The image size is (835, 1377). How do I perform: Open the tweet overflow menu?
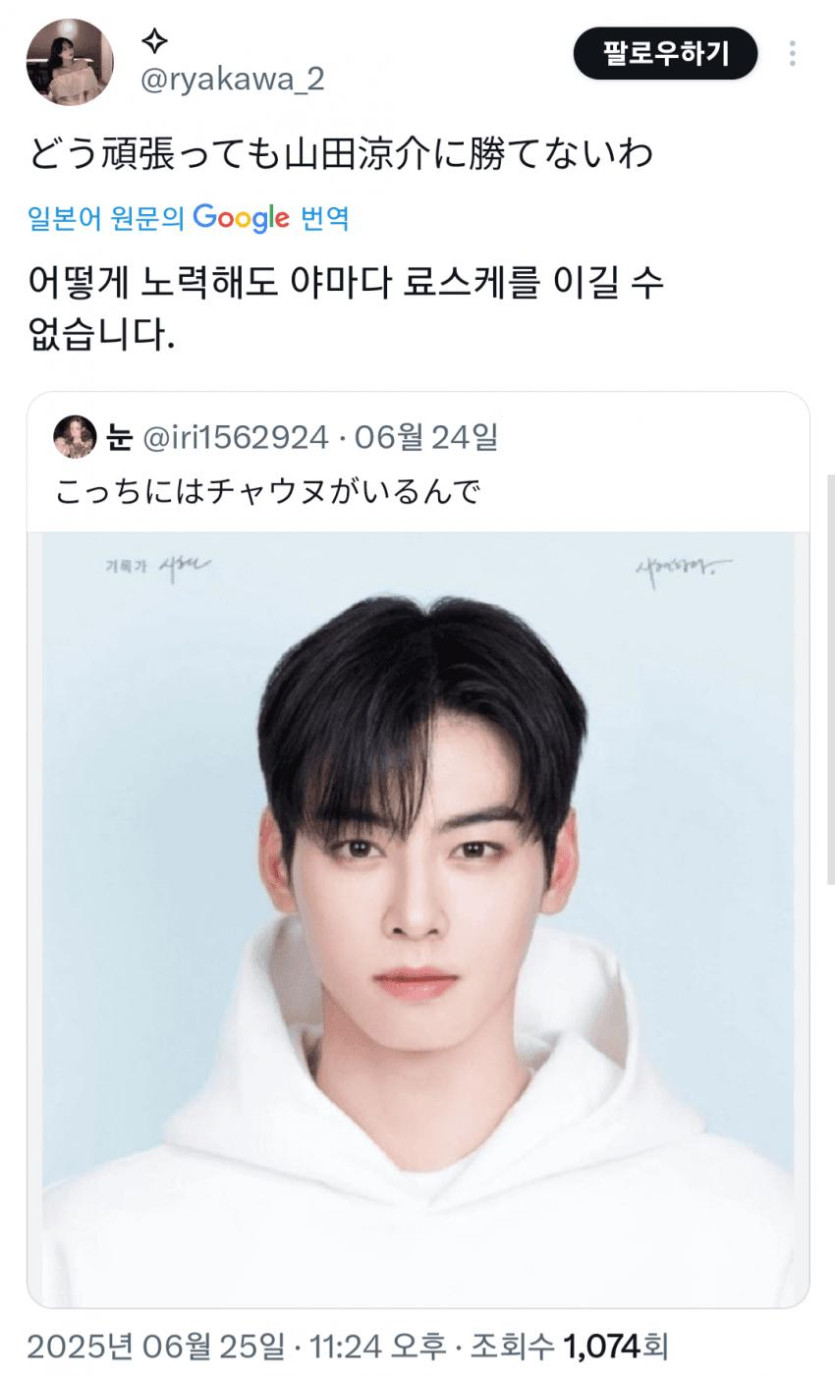pos(792,54)
